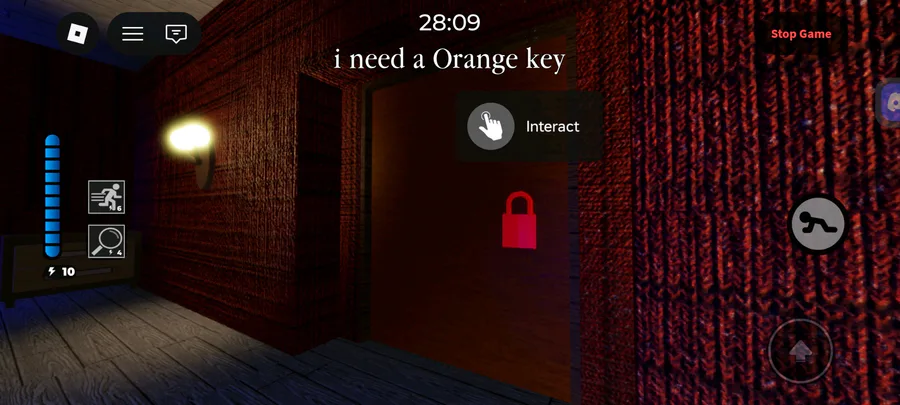Tap the Stop Game button
900x405 pixels.
801,34
